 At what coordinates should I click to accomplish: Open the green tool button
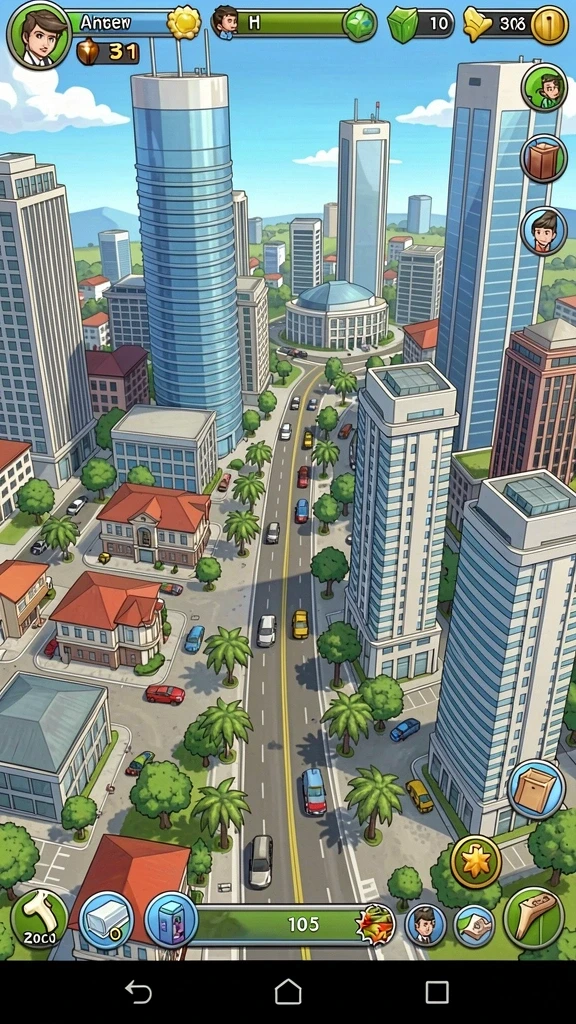[534, 917]
